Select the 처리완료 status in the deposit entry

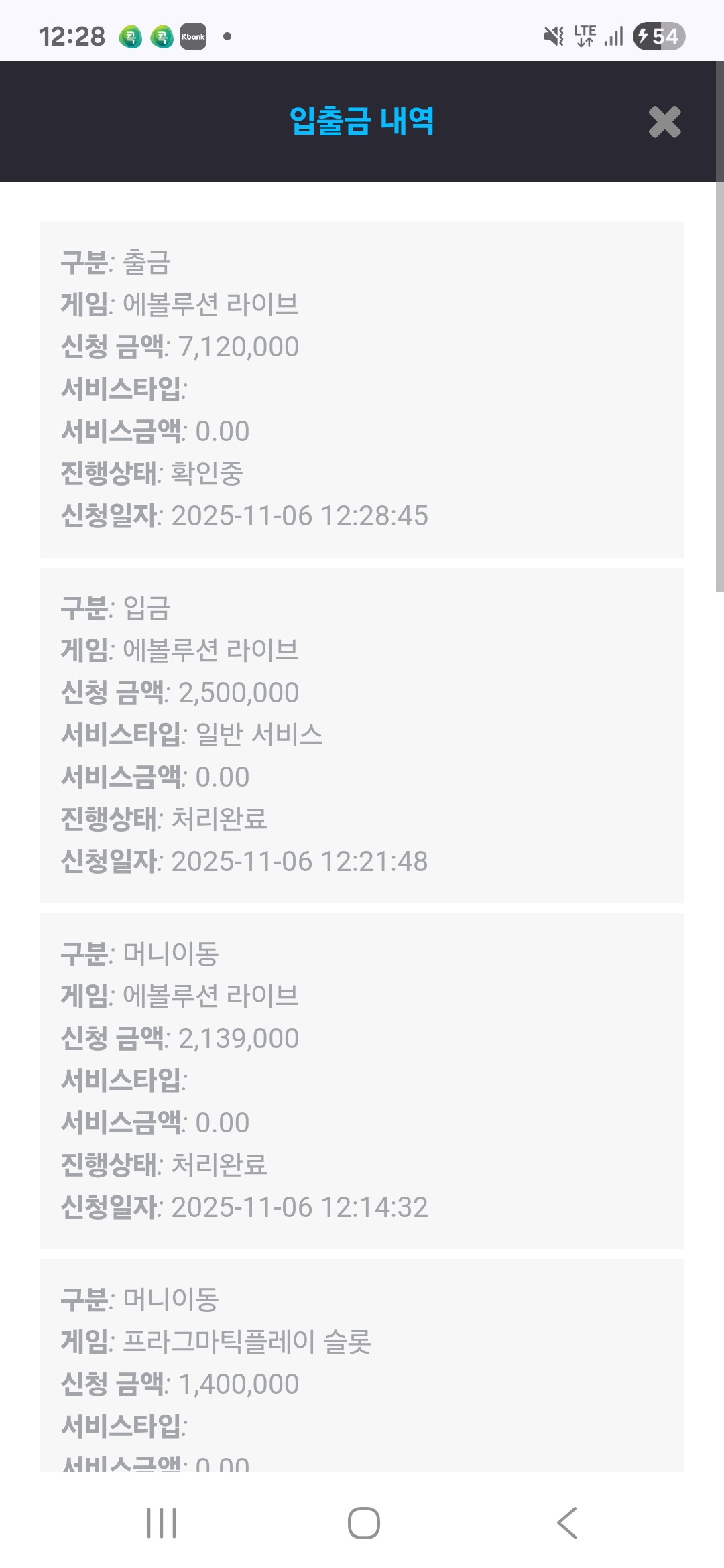[221, 820]
